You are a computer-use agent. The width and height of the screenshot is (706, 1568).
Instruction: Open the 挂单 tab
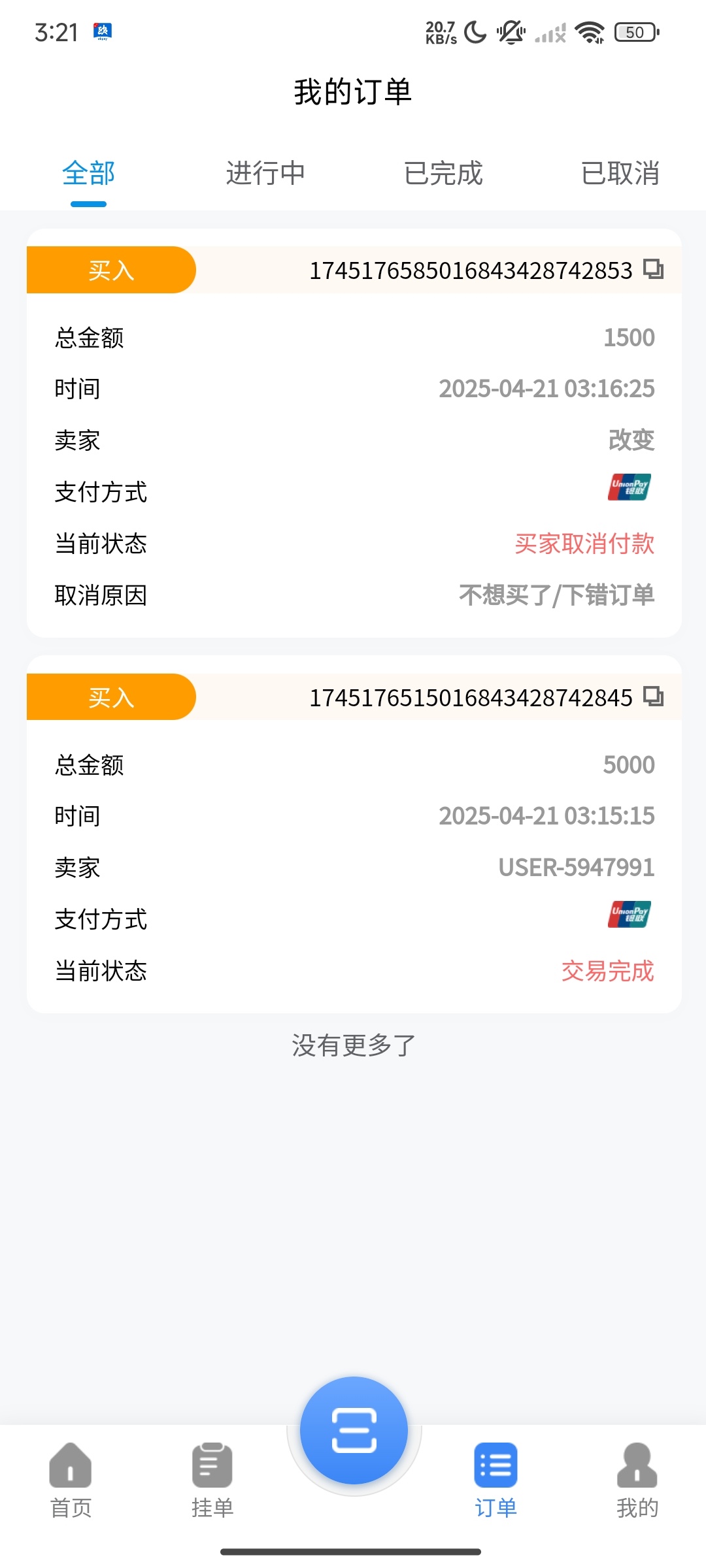[x=212, y=1480]
